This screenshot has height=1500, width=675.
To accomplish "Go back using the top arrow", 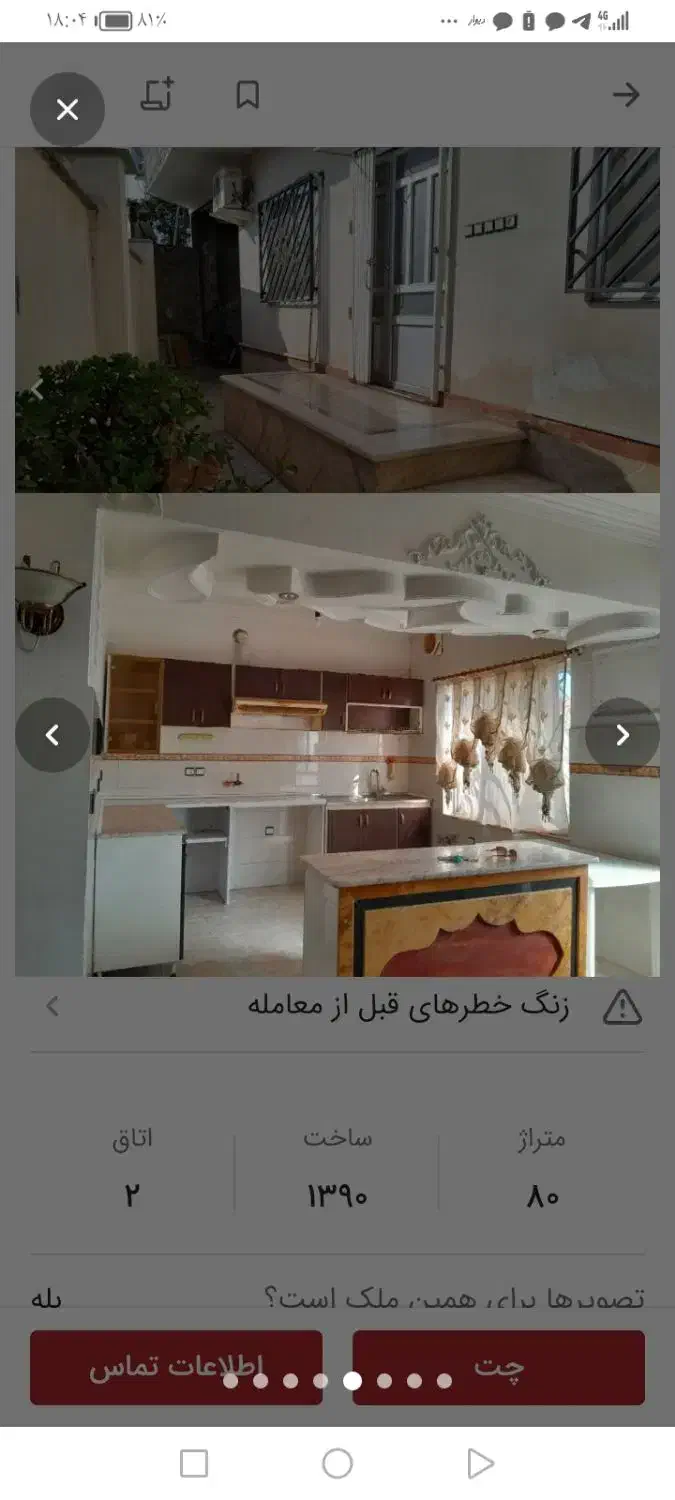I will point(625,95).
